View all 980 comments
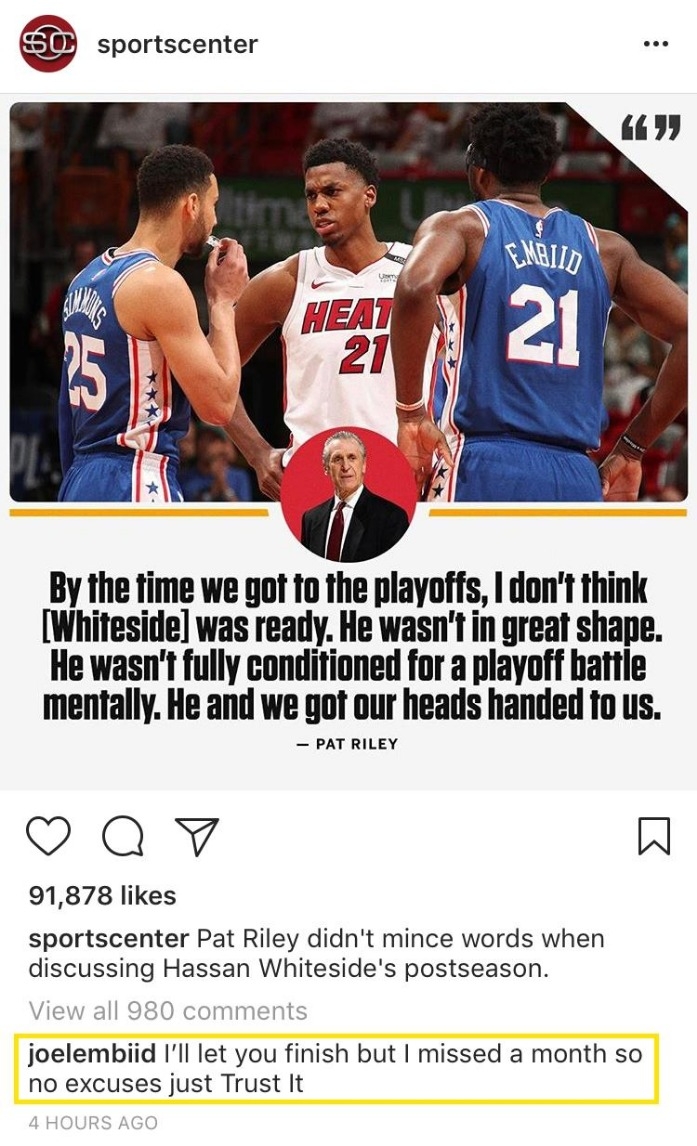Viewport: 697px width, 1146px height. tap(168, 1010)
